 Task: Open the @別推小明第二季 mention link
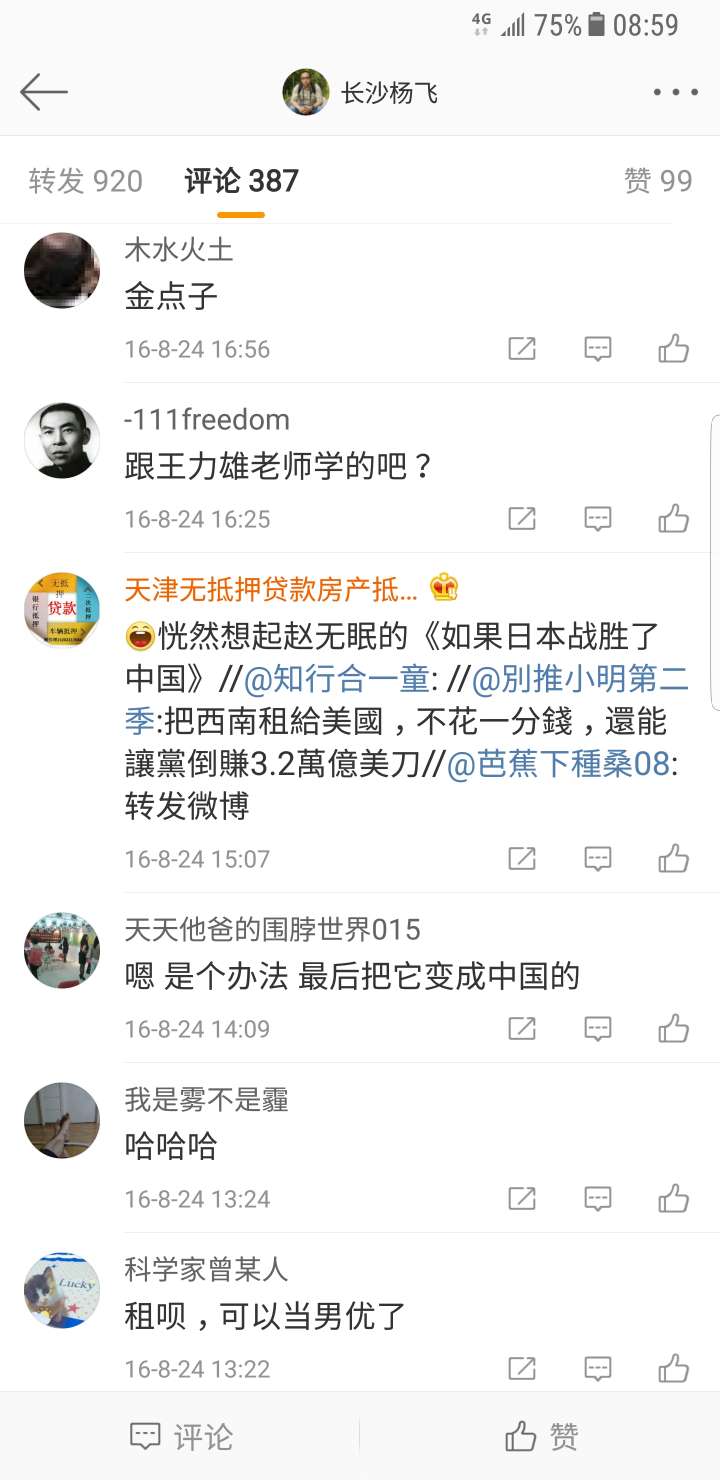click(x=578, y=679)
